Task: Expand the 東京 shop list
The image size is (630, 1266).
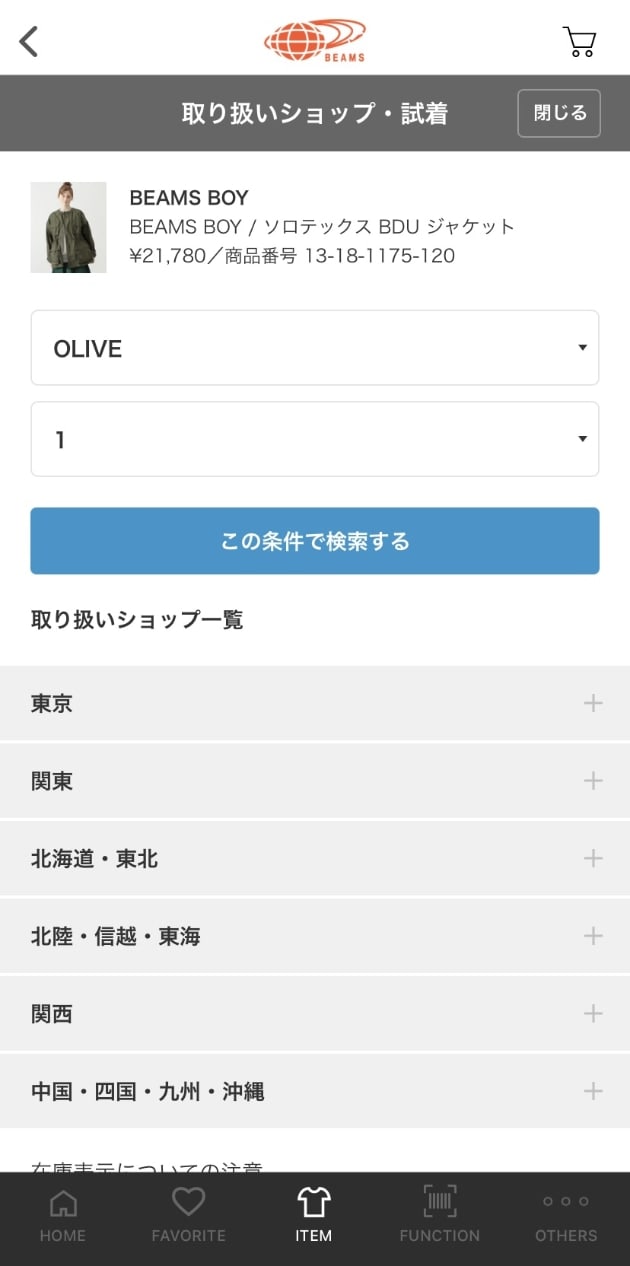Action: [x=315, y=703]
